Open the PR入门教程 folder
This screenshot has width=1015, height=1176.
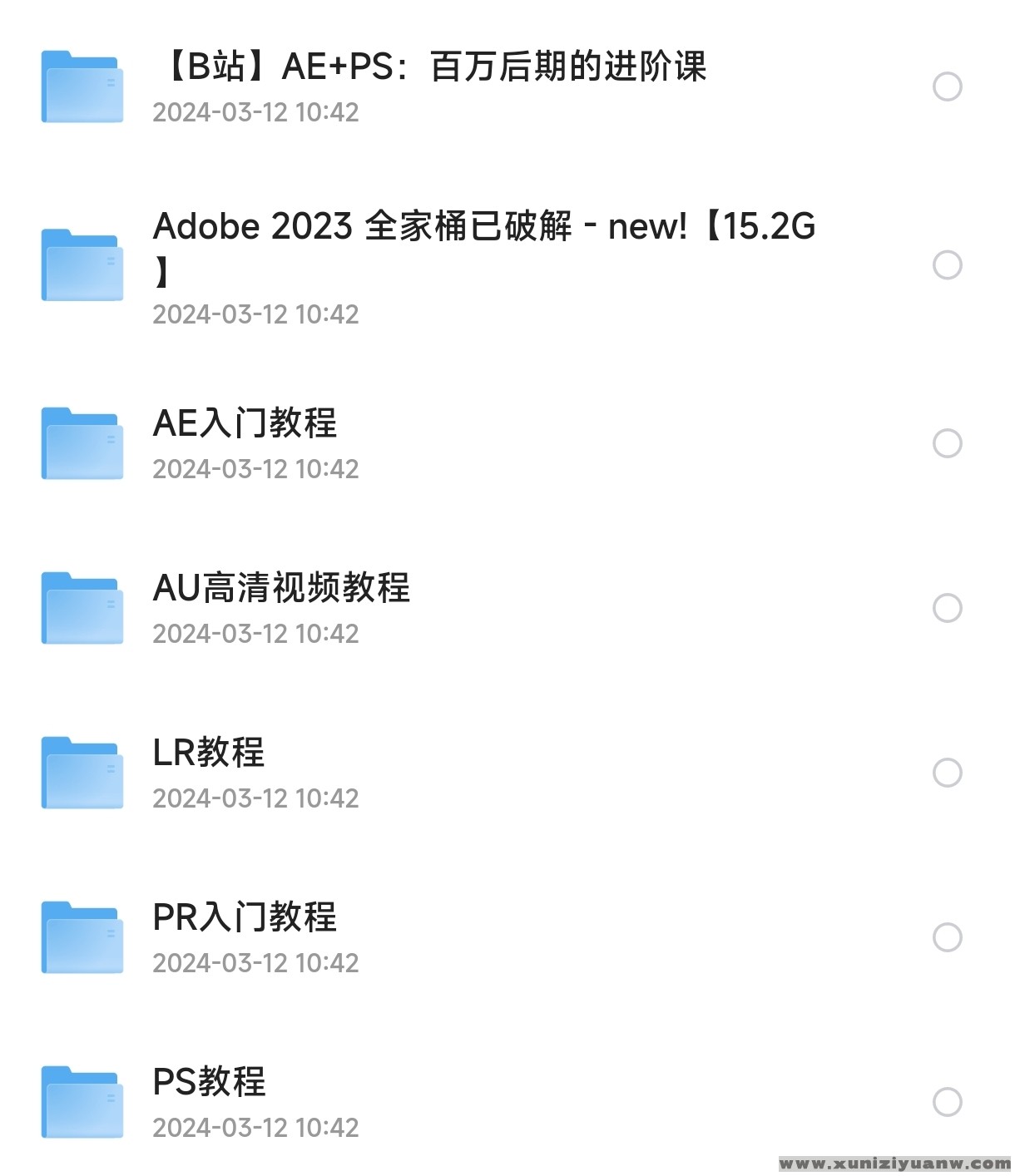pos(245,918)
